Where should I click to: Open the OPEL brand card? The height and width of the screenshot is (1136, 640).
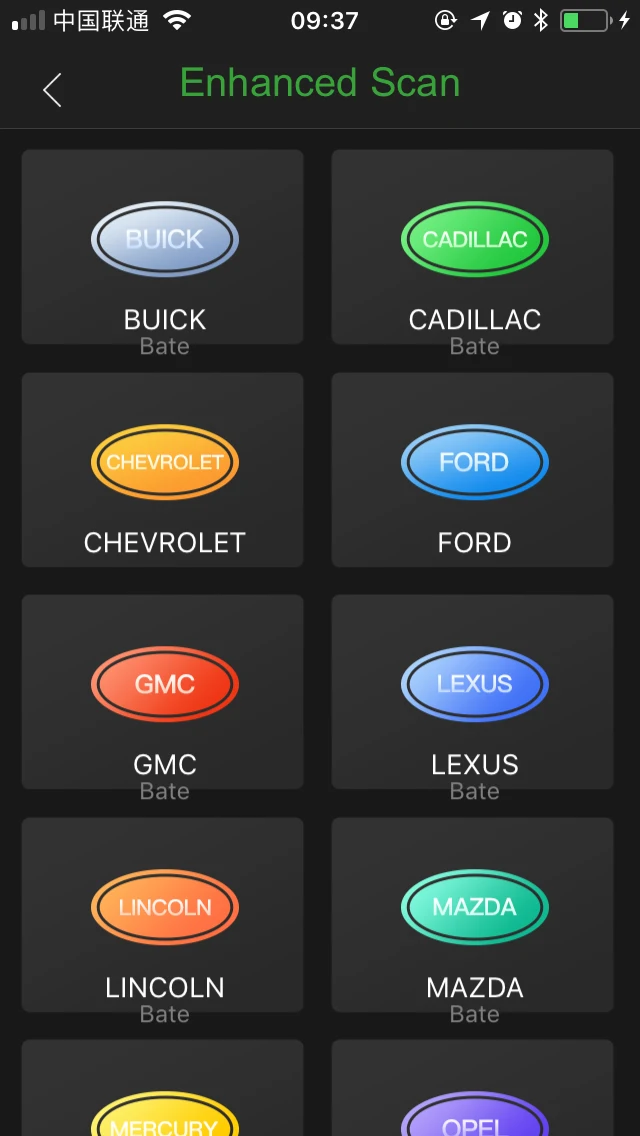click(473, 1088)
